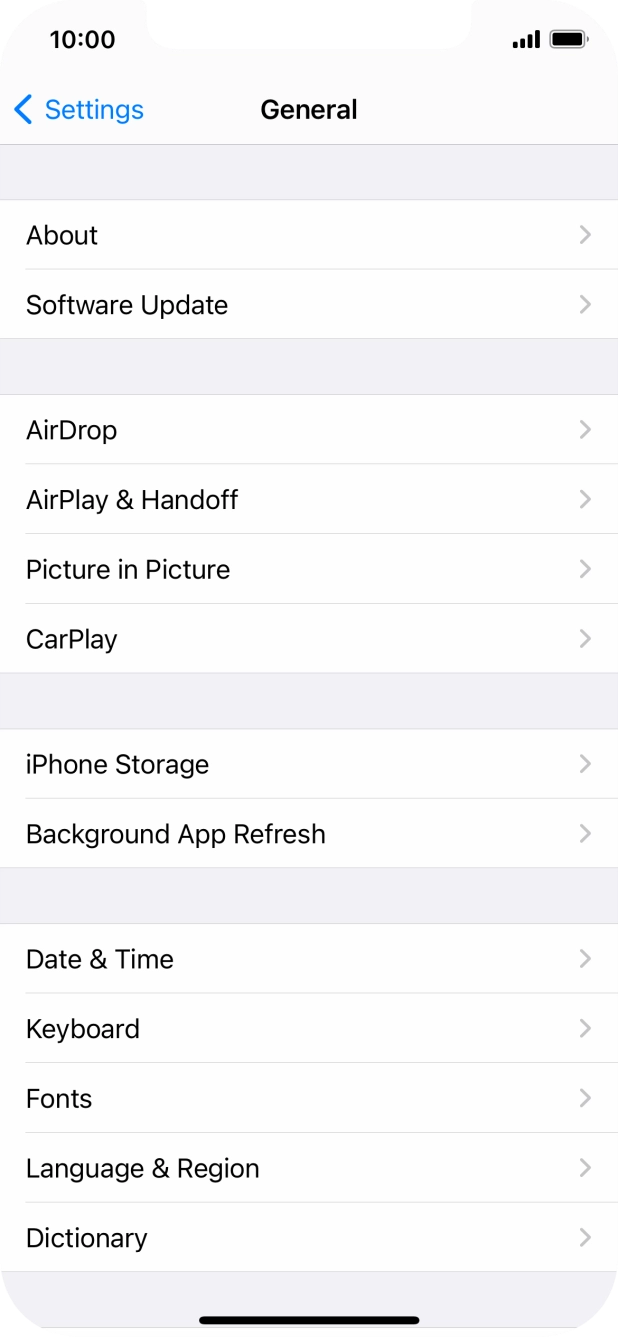Viewport: 618px width, 1337px height.
Task: Open Language & Region
Action: (x=309, y=1168)
